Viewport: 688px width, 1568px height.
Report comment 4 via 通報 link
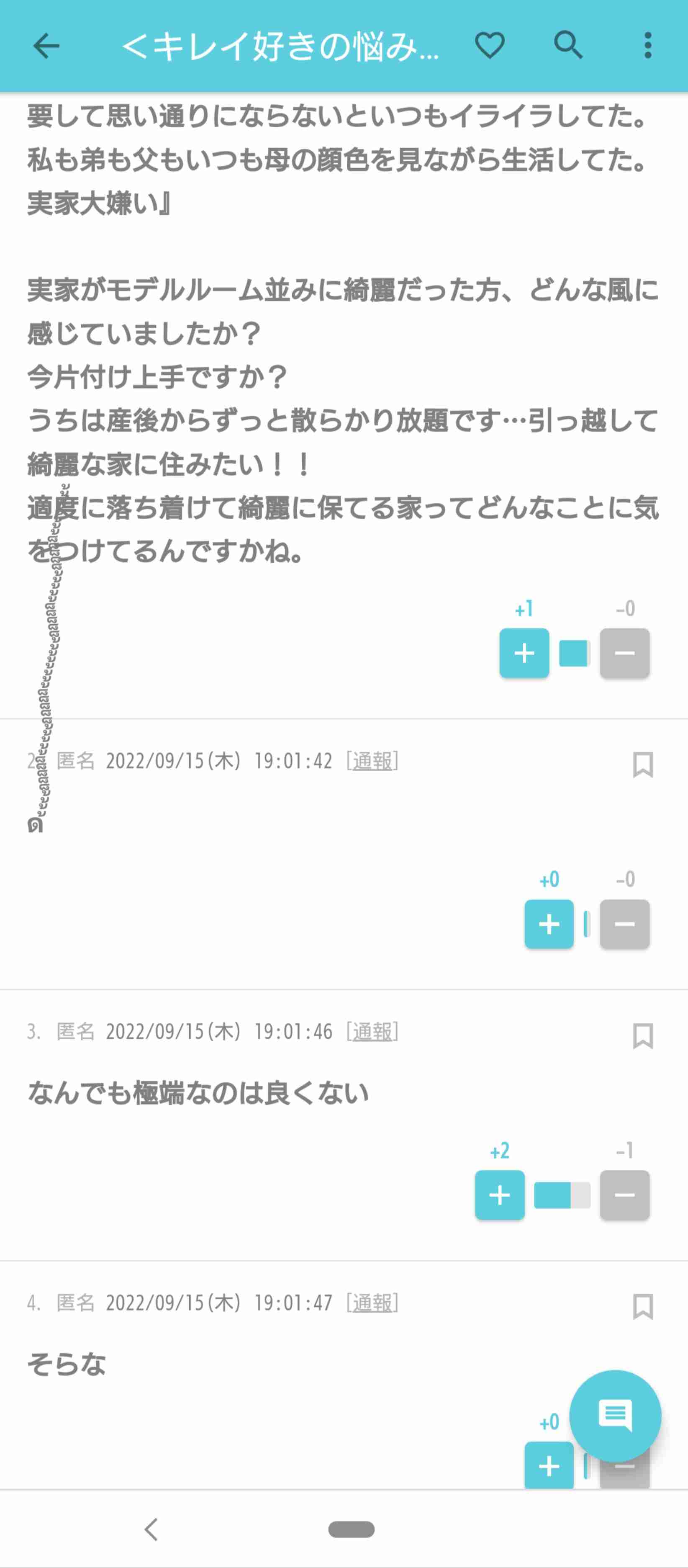click(x=372, y=1303)
